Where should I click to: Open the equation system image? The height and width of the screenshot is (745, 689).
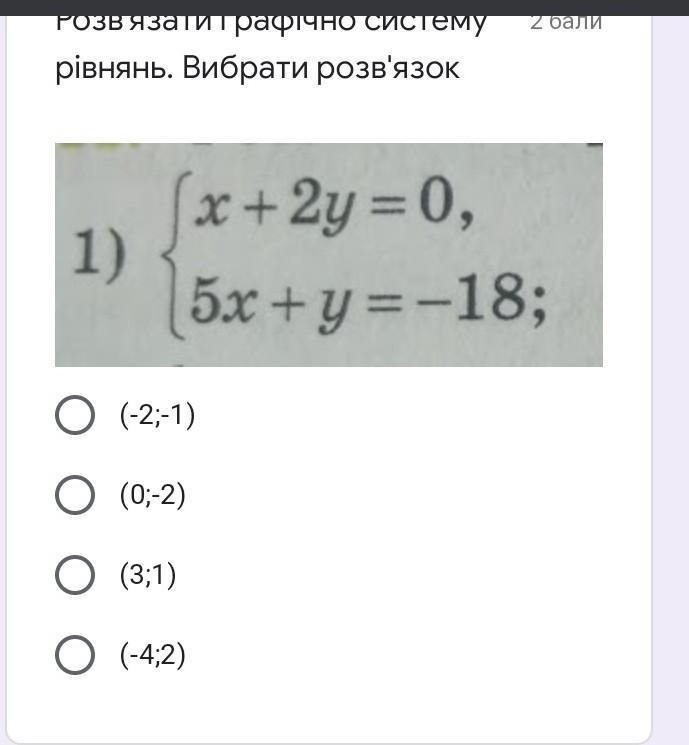pyautogui.click(x=329, y=255)
